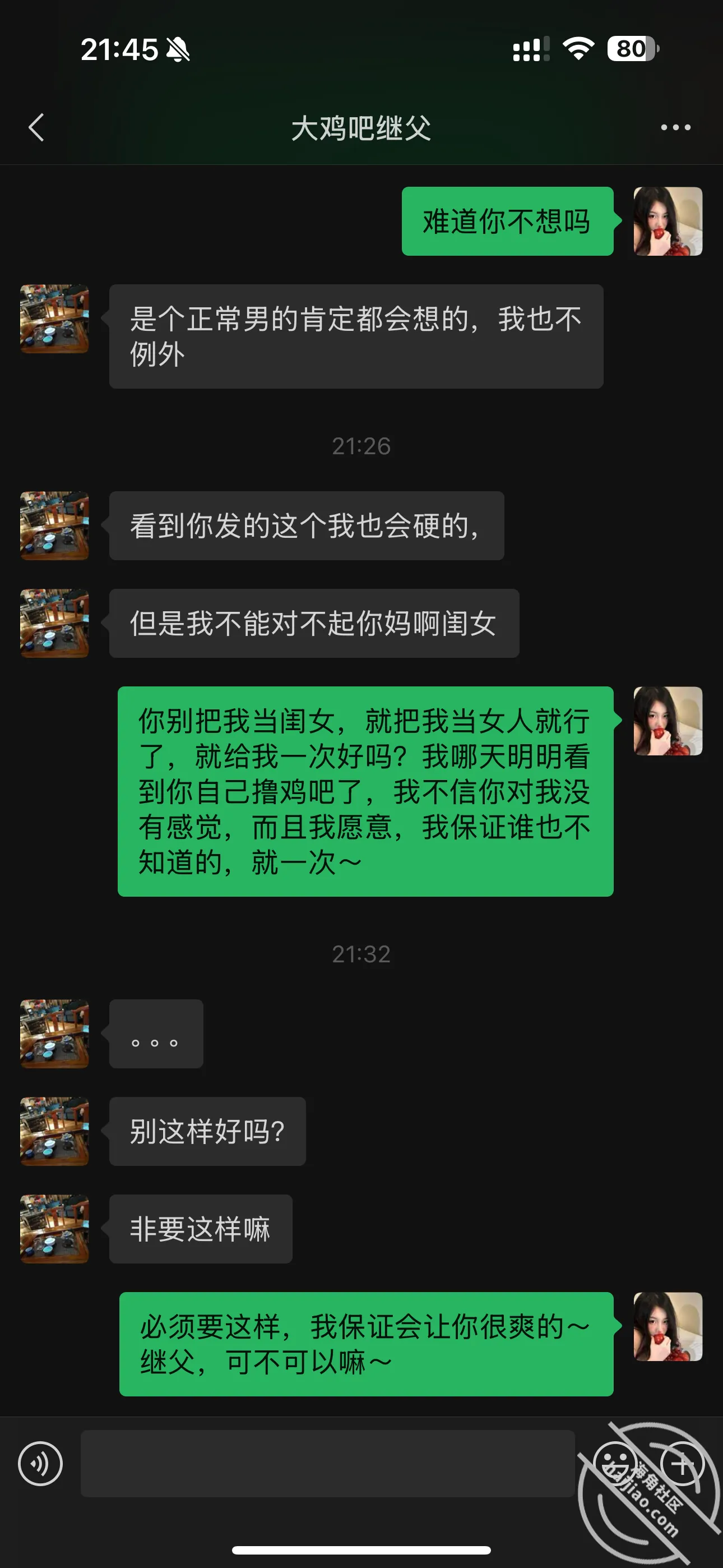Image resolution: width=723 pixels, height=1568 pixels.
Task: Open your own avatar beside the top green message
Action: [x=668, y=221]
